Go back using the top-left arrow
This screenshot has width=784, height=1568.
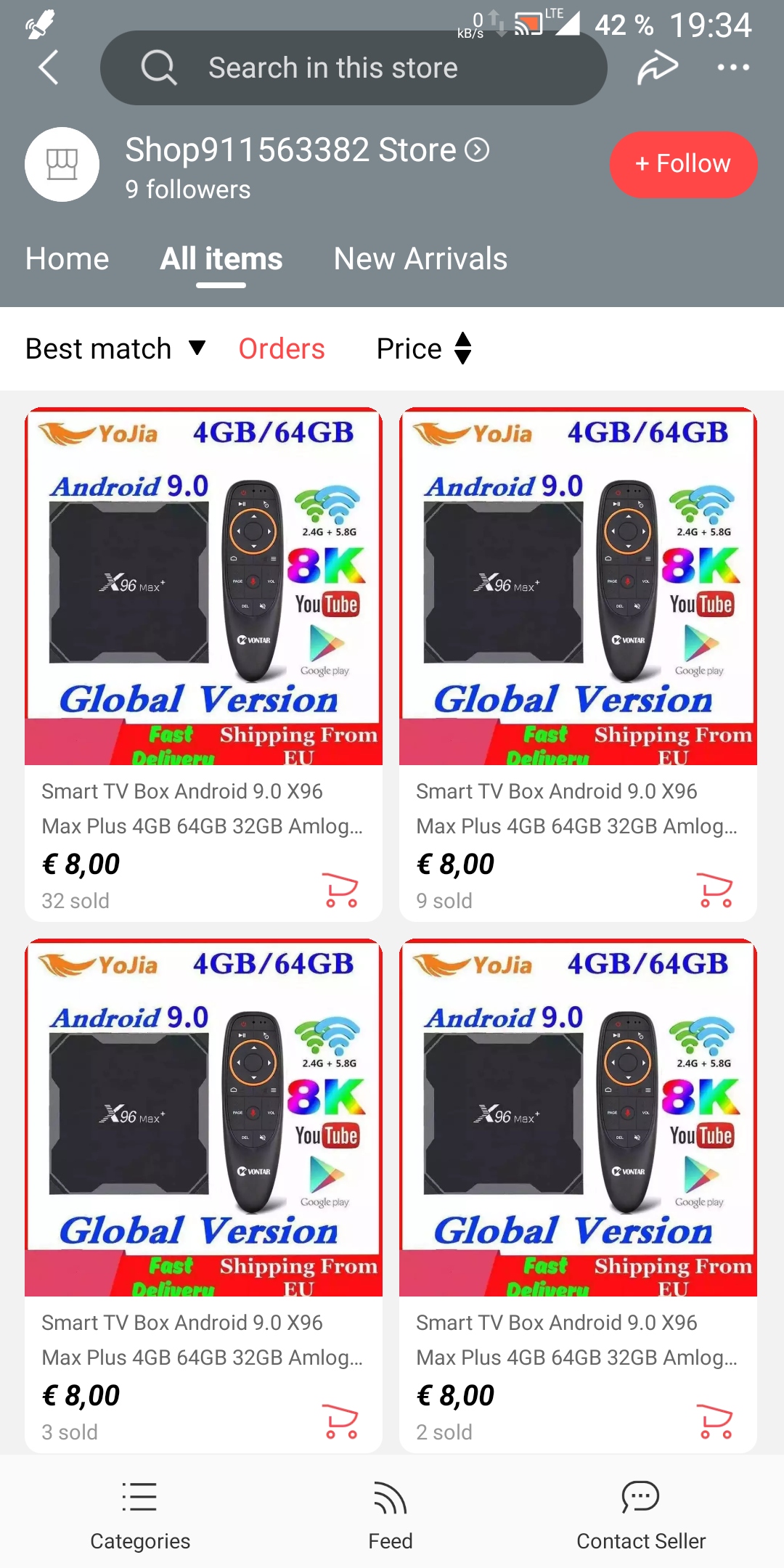coord(49,68)
